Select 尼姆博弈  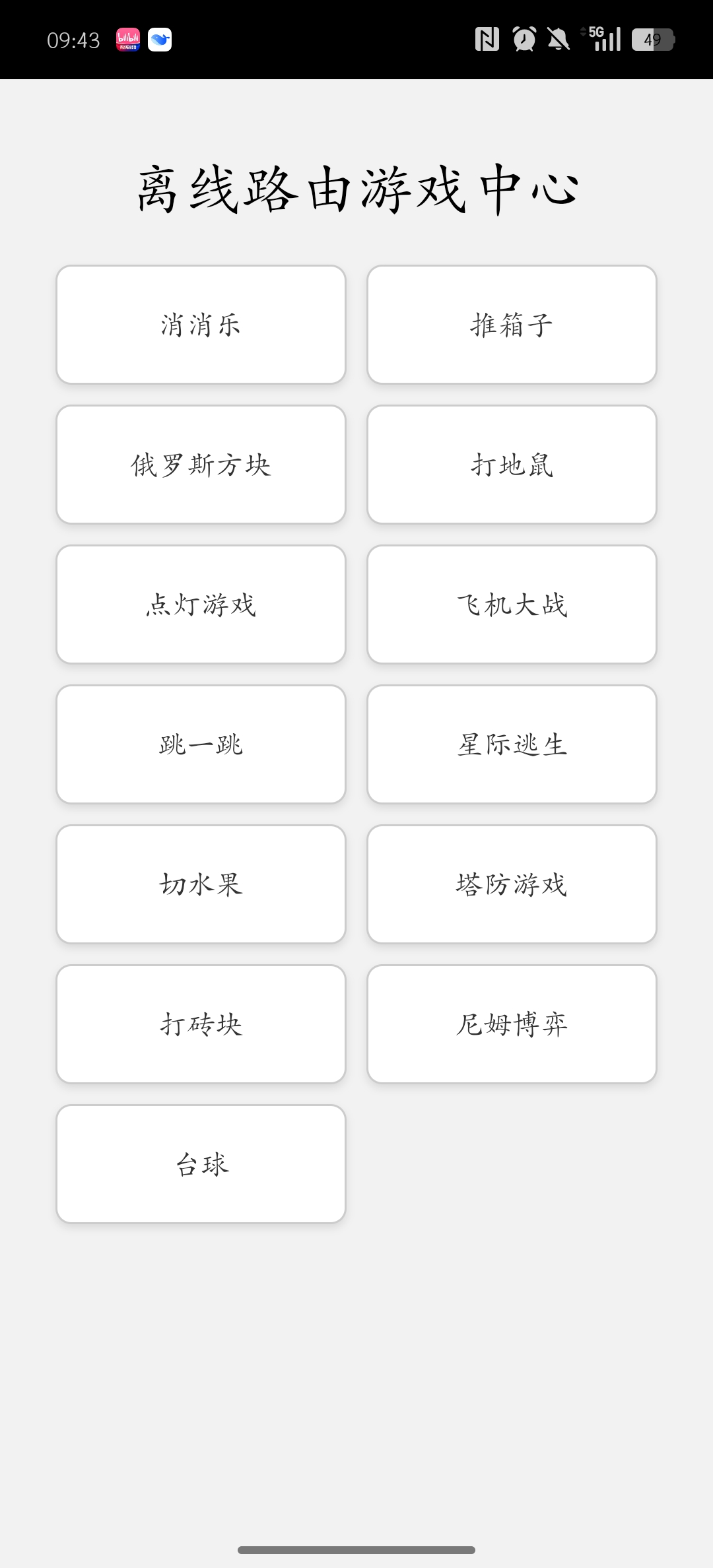point(512,1024)
